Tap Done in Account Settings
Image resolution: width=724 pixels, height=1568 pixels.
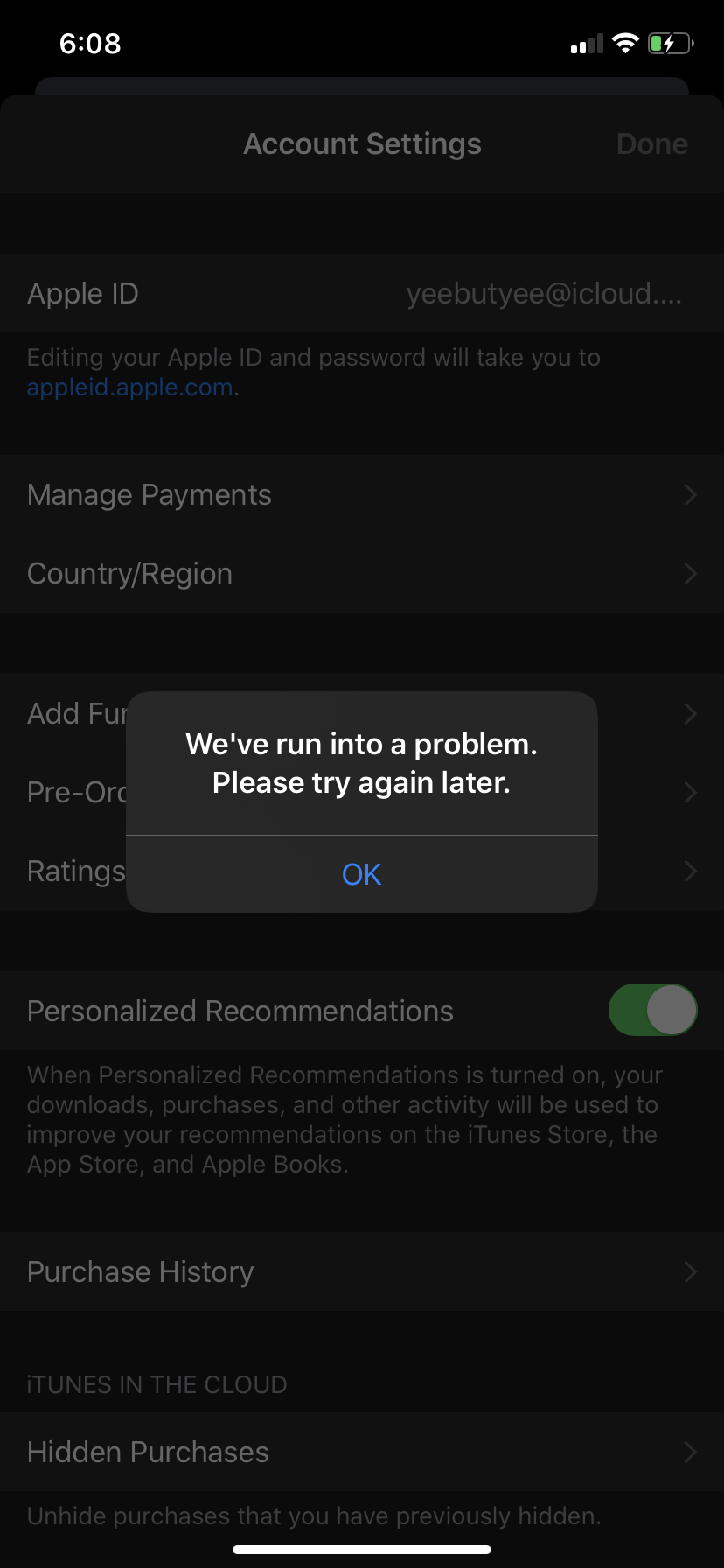[x=651, y=144]
